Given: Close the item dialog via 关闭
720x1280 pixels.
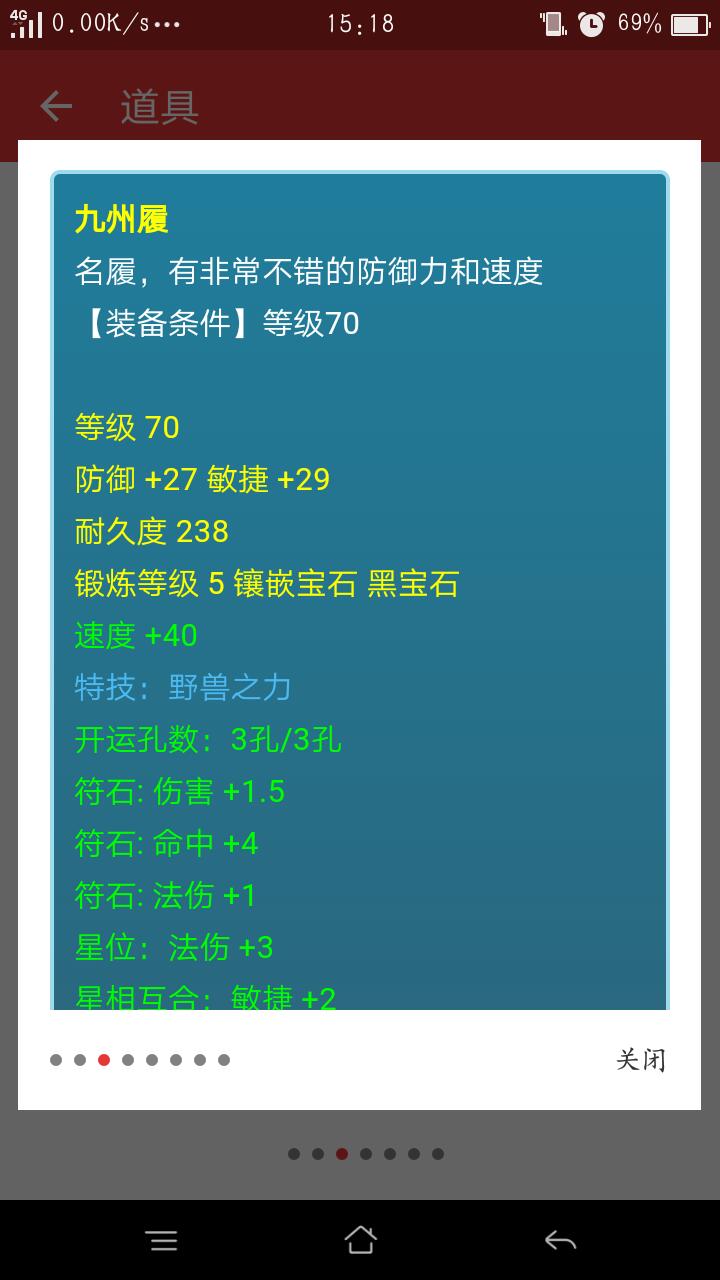Looking at the screenshot, I should pos(641,1060).
